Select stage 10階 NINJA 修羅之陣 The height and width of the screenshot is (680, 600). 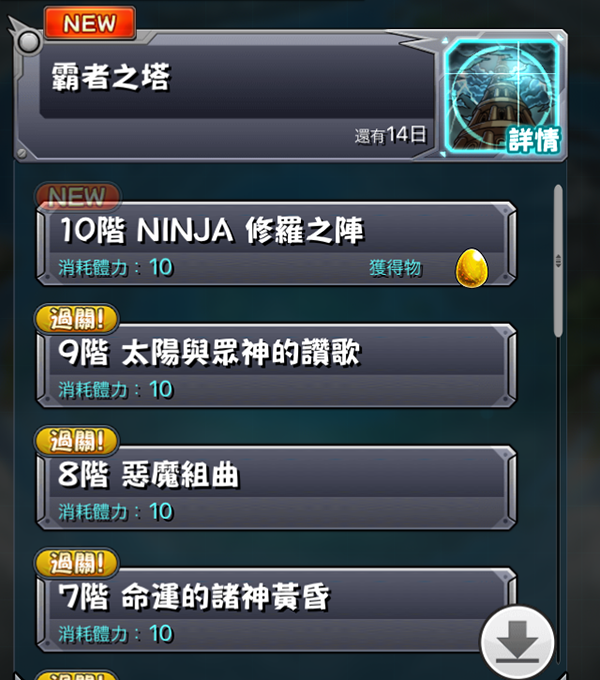(276, 245)
